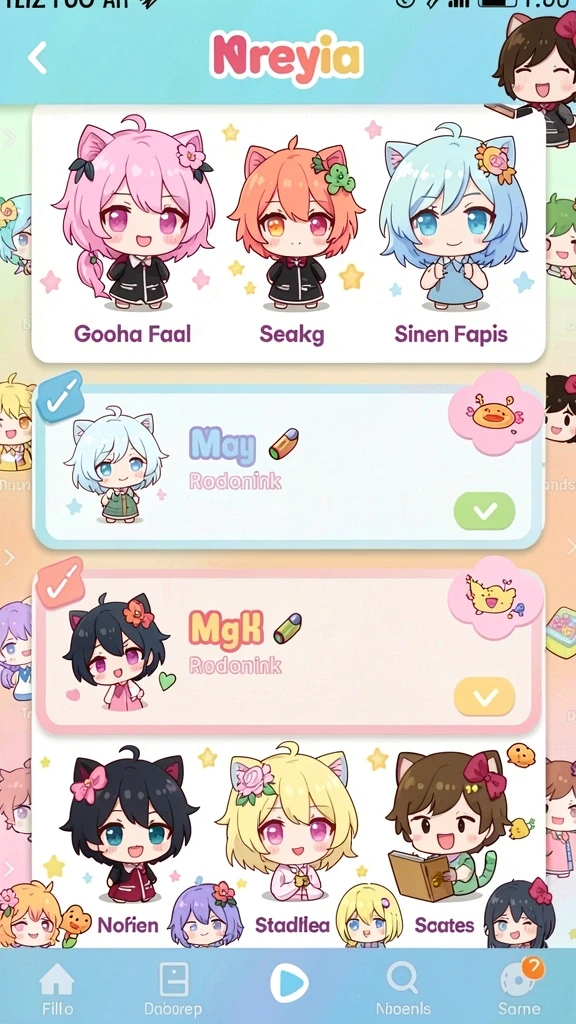This screenshot has width=576, height=1024.
Task: Go back with the white arrow
Action: pyautogui.click(x=37, y=57)
